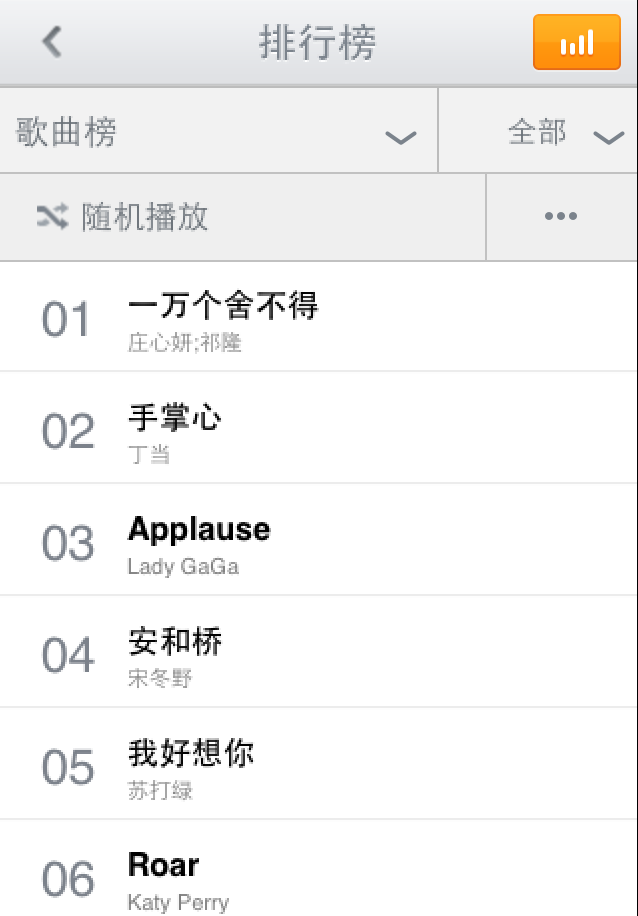Start 随机播放 shuffle play
The image size is (638, 916).
coord(243,217)
